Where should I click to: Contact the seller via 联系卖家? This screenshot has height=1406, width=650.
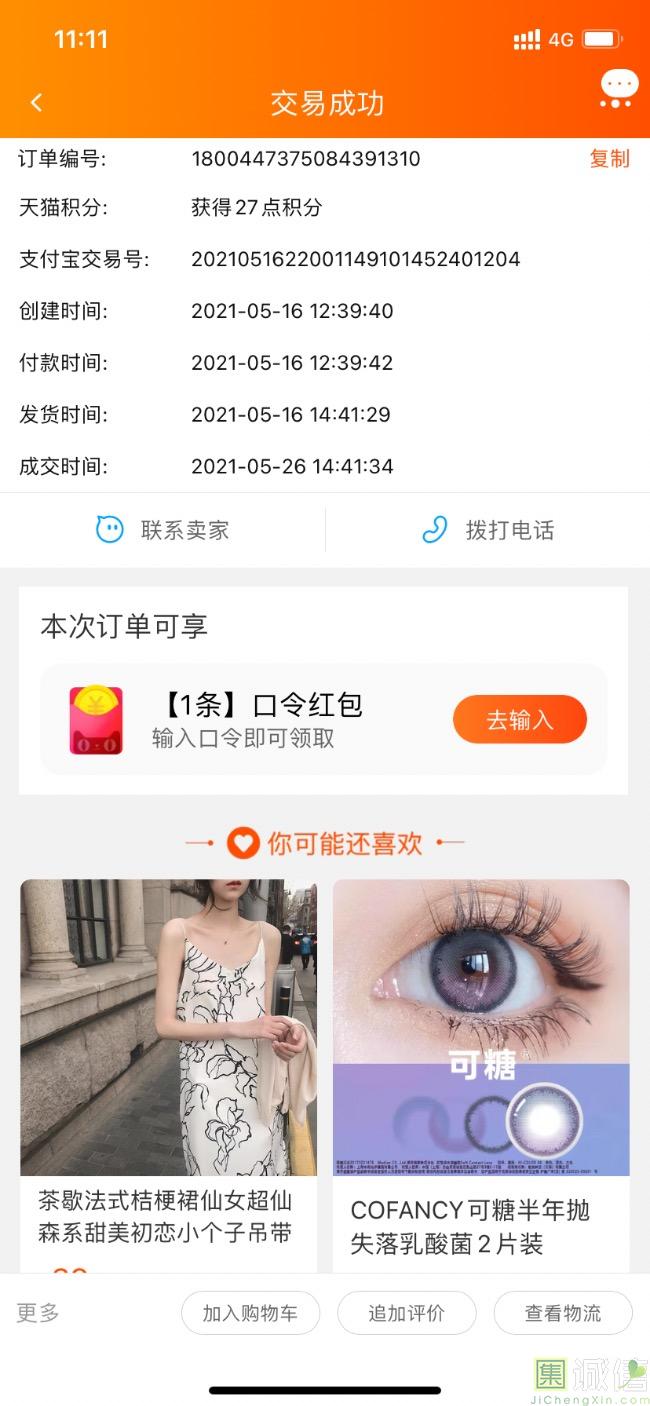tap(163, 530)
